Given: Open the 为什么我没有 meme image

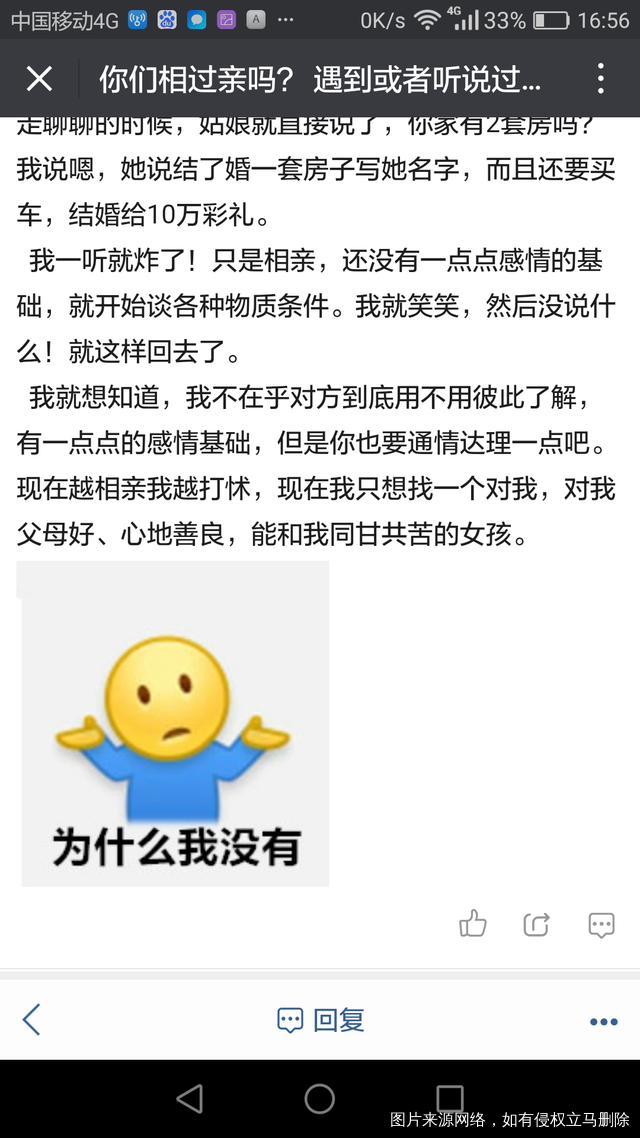Looking at the screenshot, I should (x=175, y=725).
